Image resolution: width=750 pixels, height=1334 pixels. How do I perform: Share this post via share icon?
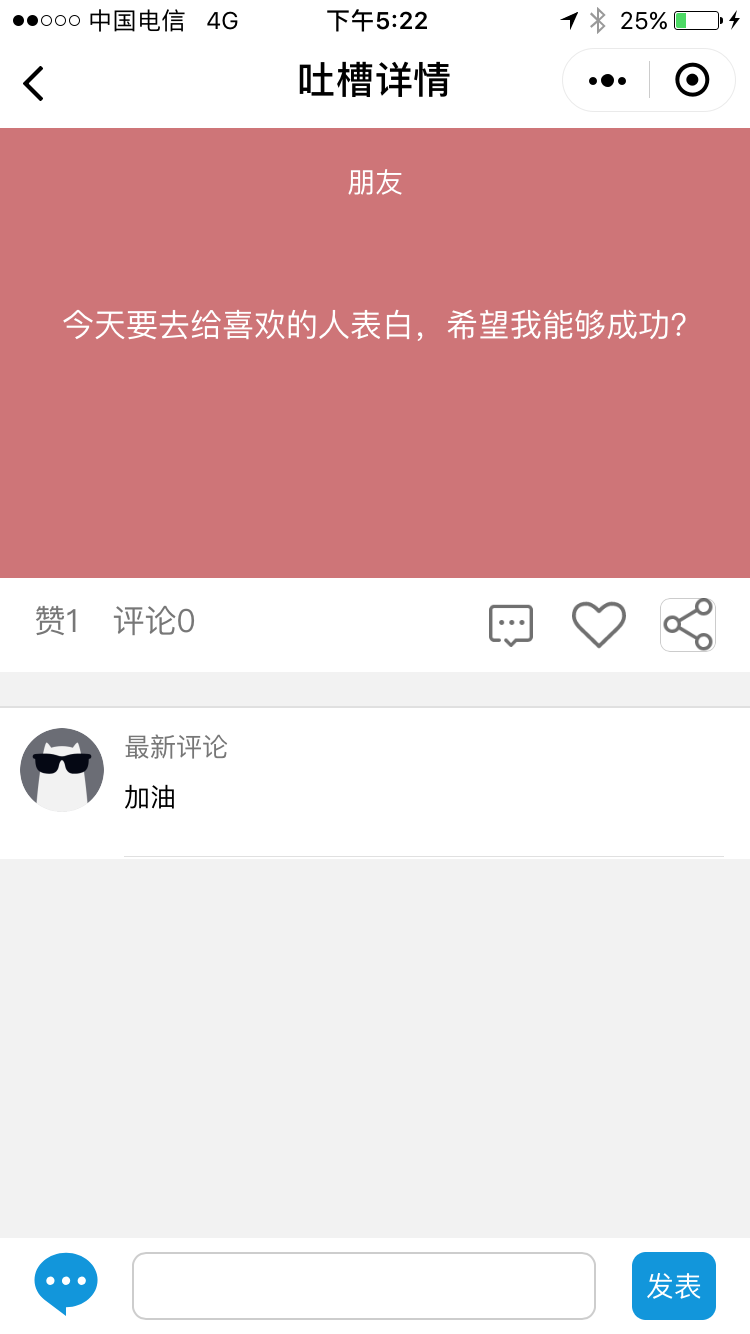688,625
